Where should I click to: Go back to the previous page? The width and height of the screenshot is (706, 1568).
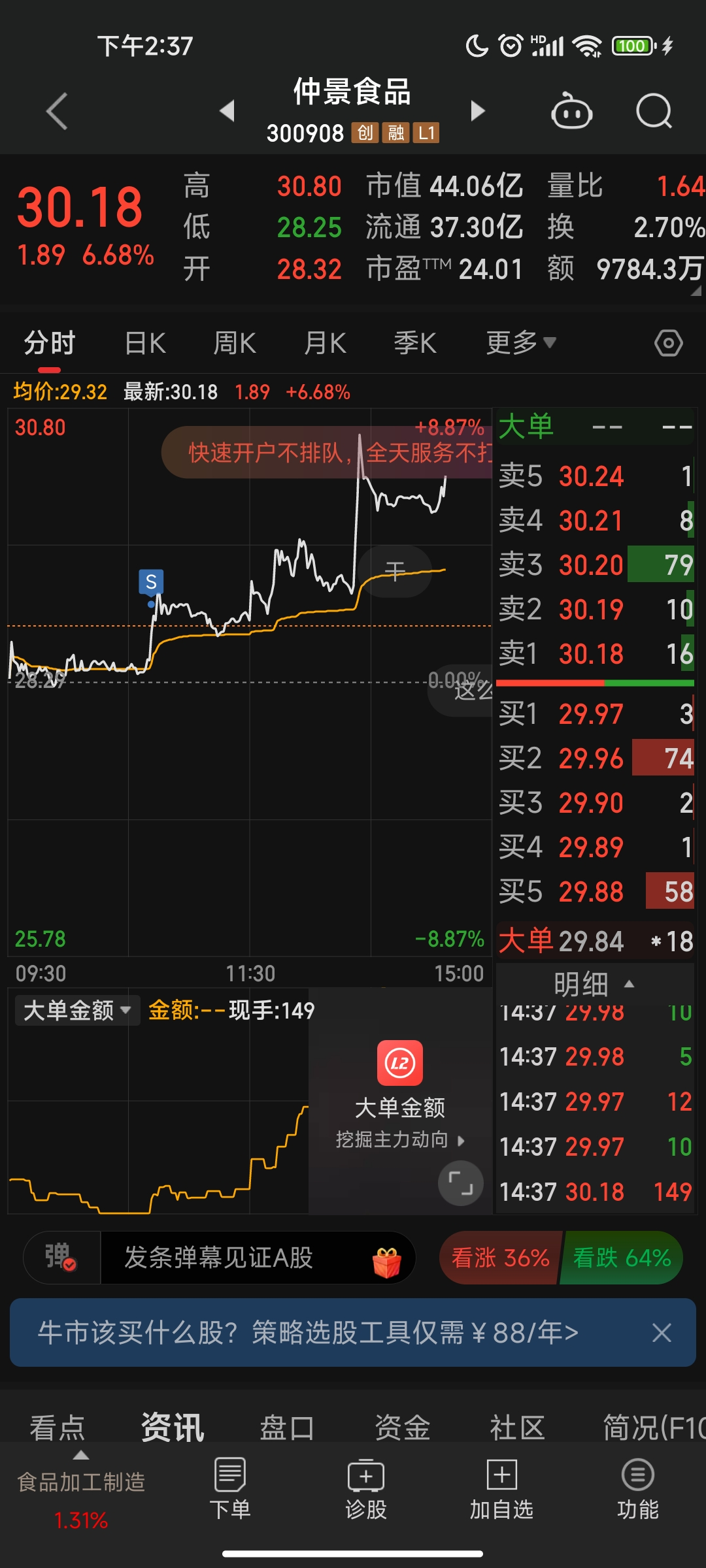pos(58,111)
